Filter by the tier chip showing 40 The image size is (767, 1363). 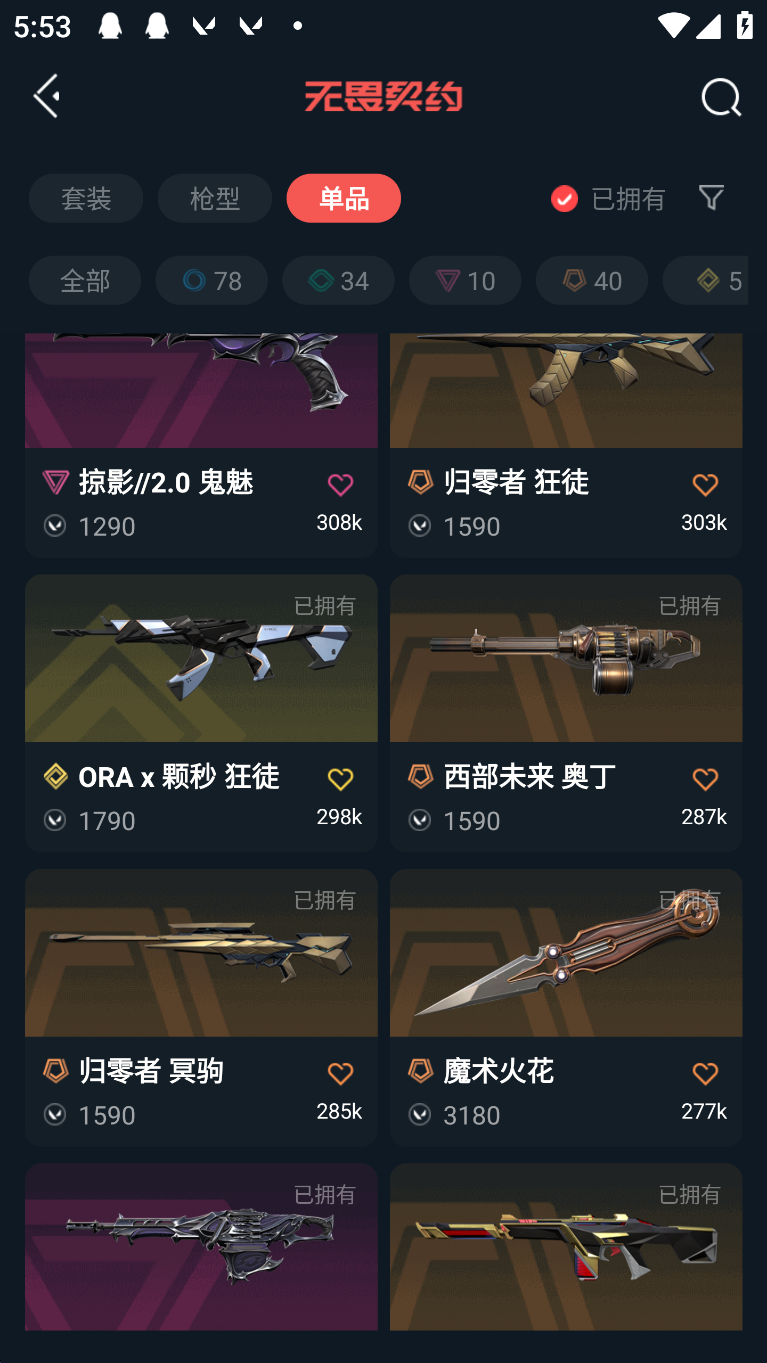[x=592, y=280]
